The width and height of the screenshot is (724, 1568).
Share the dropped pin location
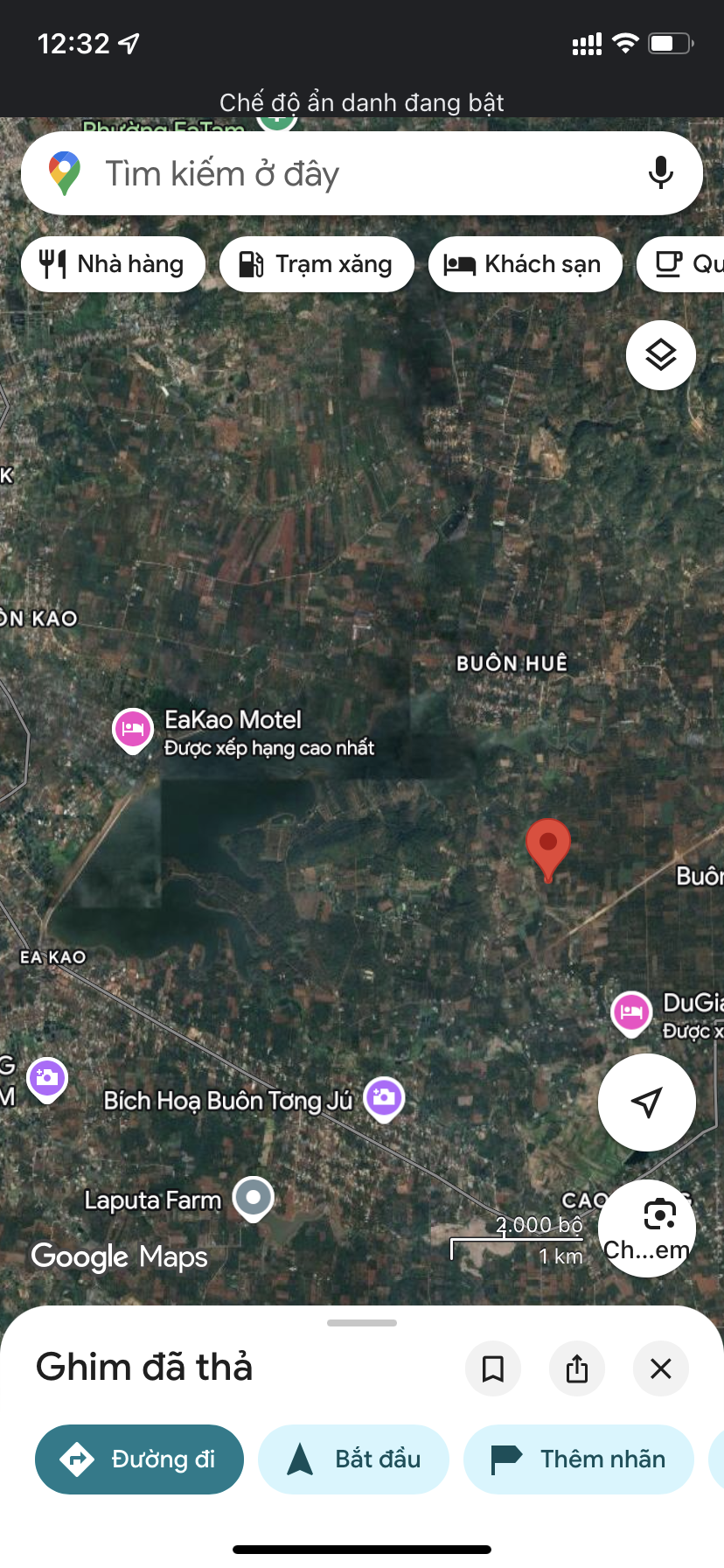click(577, 1368)
